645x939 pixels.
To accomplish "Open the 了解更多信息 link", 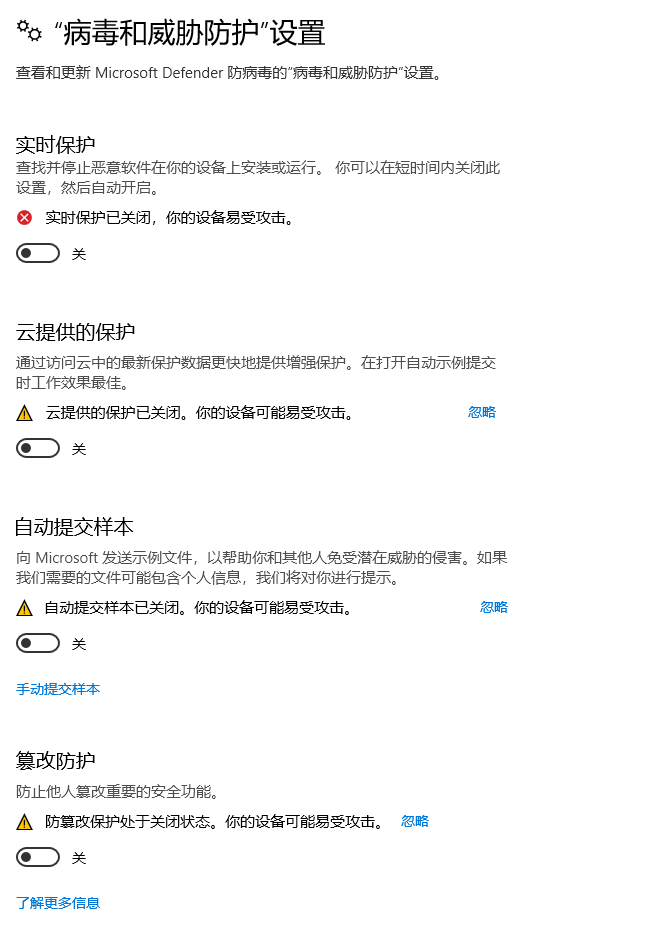I will pos(58,903).
